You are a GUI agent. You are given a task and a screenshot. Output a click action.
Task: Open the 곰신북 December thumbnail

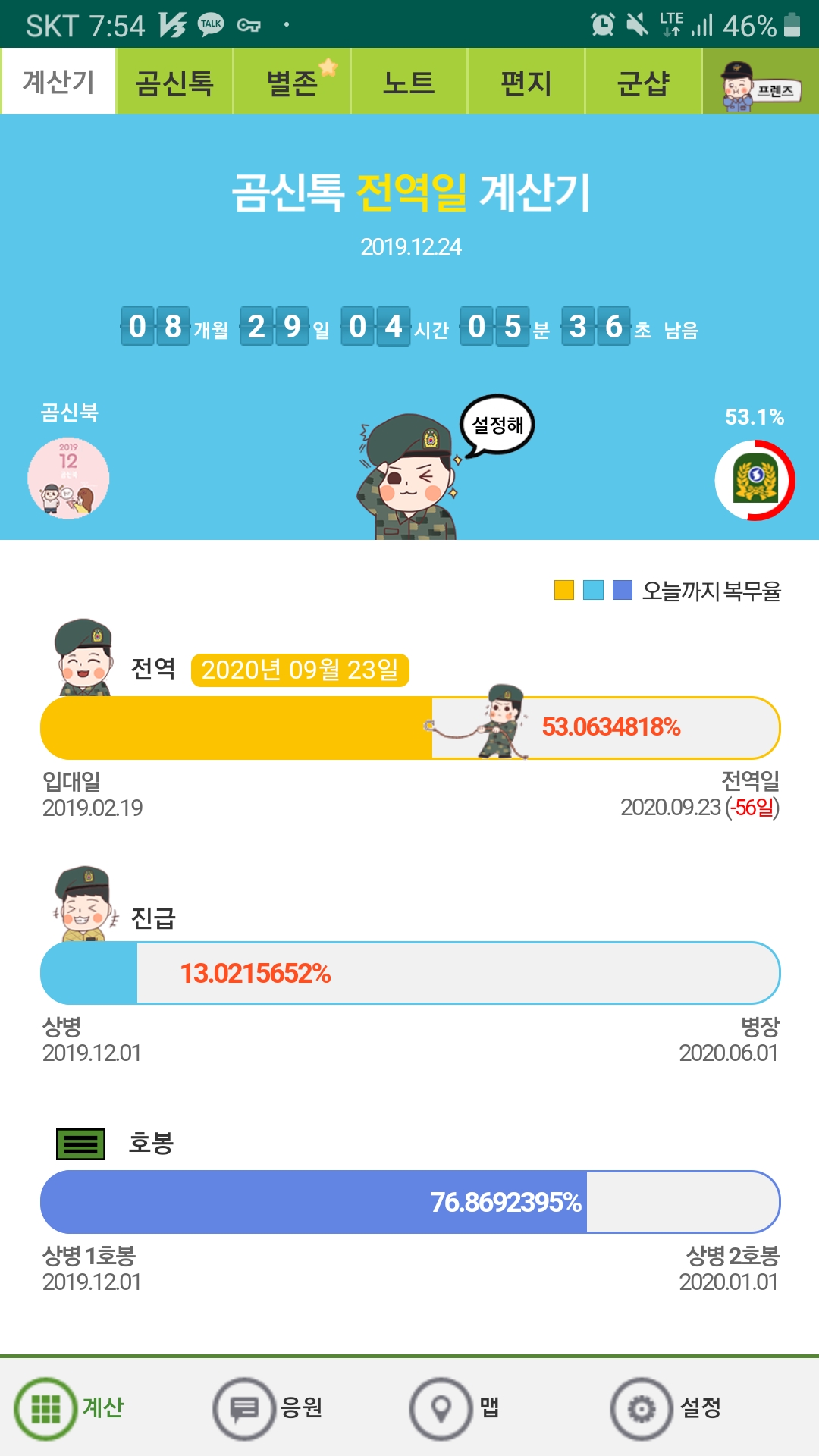tap(68, 479)
